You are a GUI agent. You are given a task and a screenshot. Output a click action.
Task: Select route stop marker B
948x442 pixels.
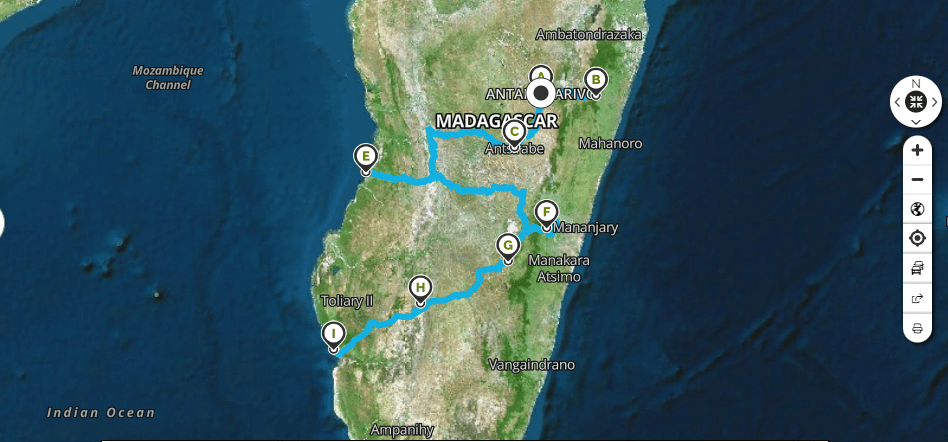[595, 79]
